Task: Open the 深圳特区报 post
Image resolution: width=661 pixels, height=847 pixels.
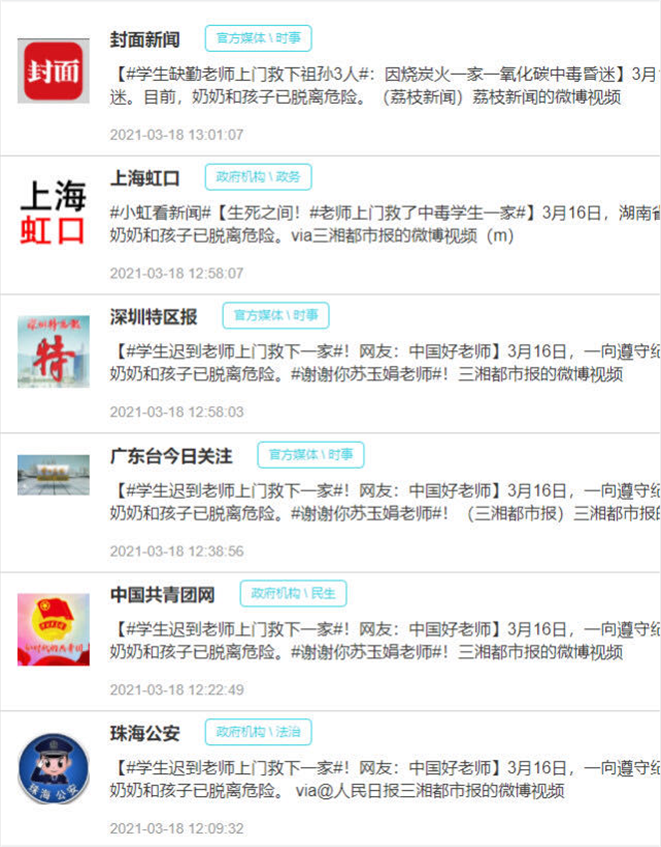Action: pos(380,363)
